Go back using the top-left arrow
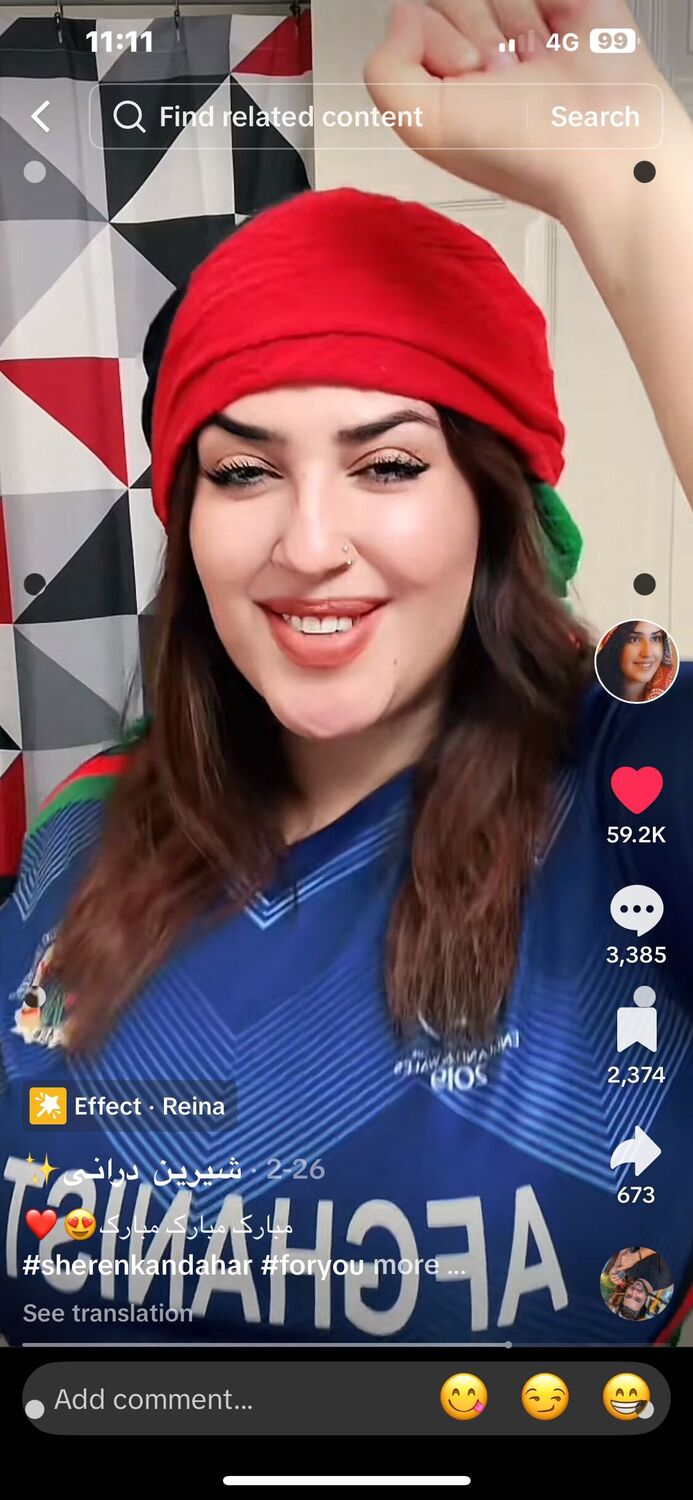Screen dimensions: 693x1500 point(40,117)
